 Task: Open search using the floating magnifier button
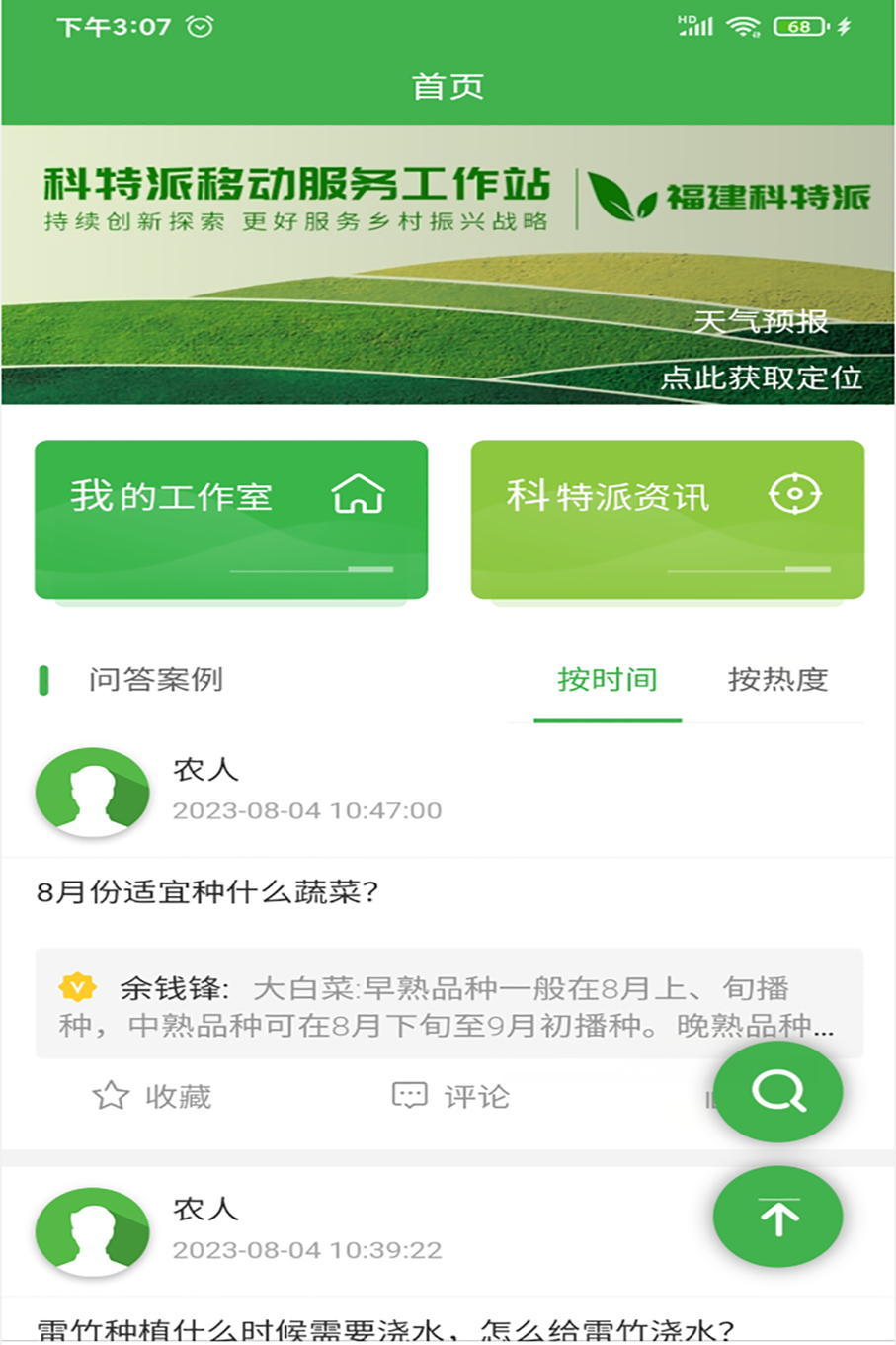(777, 1092)
